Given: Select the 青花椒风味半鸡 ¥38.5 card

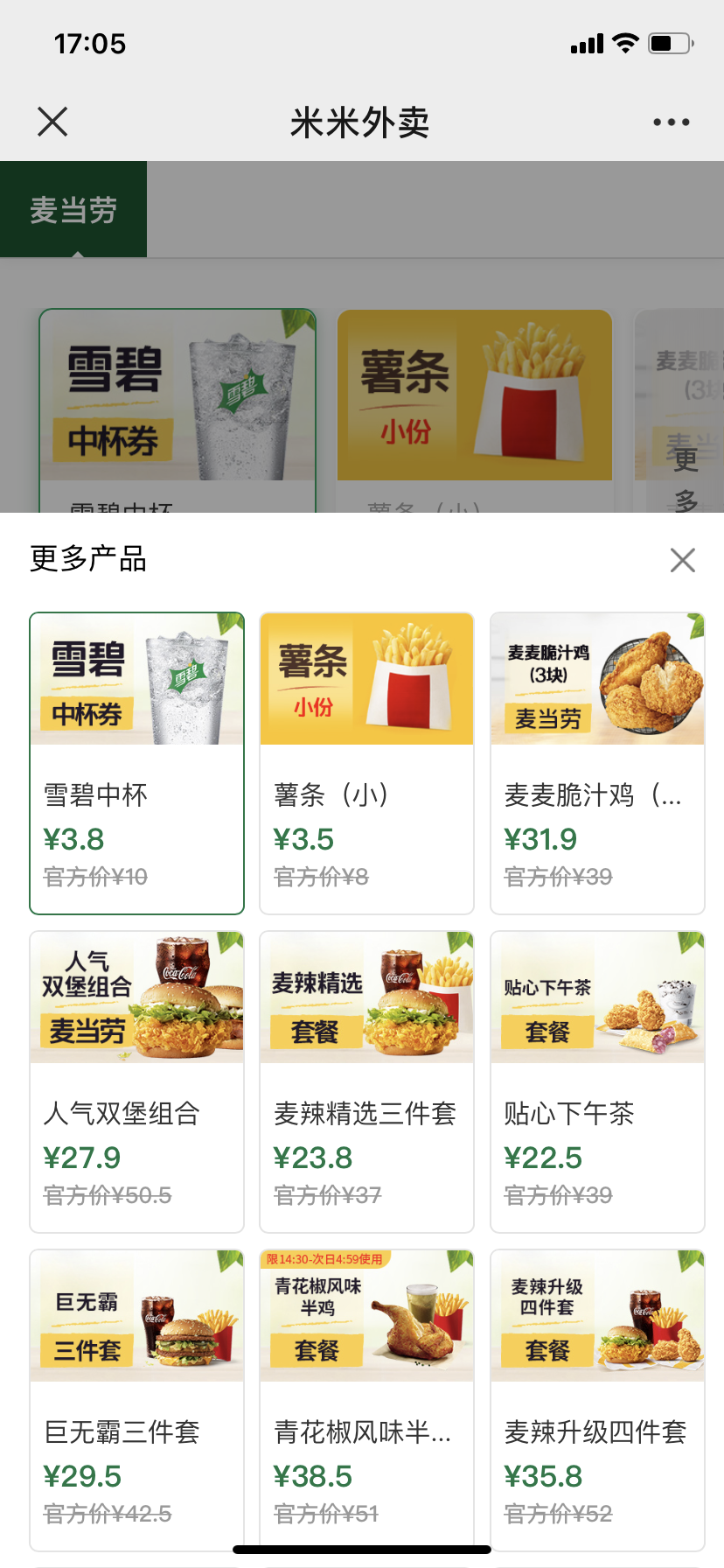Looking at the screenshot, I should pyautogui.click(x=366, y=1400).
